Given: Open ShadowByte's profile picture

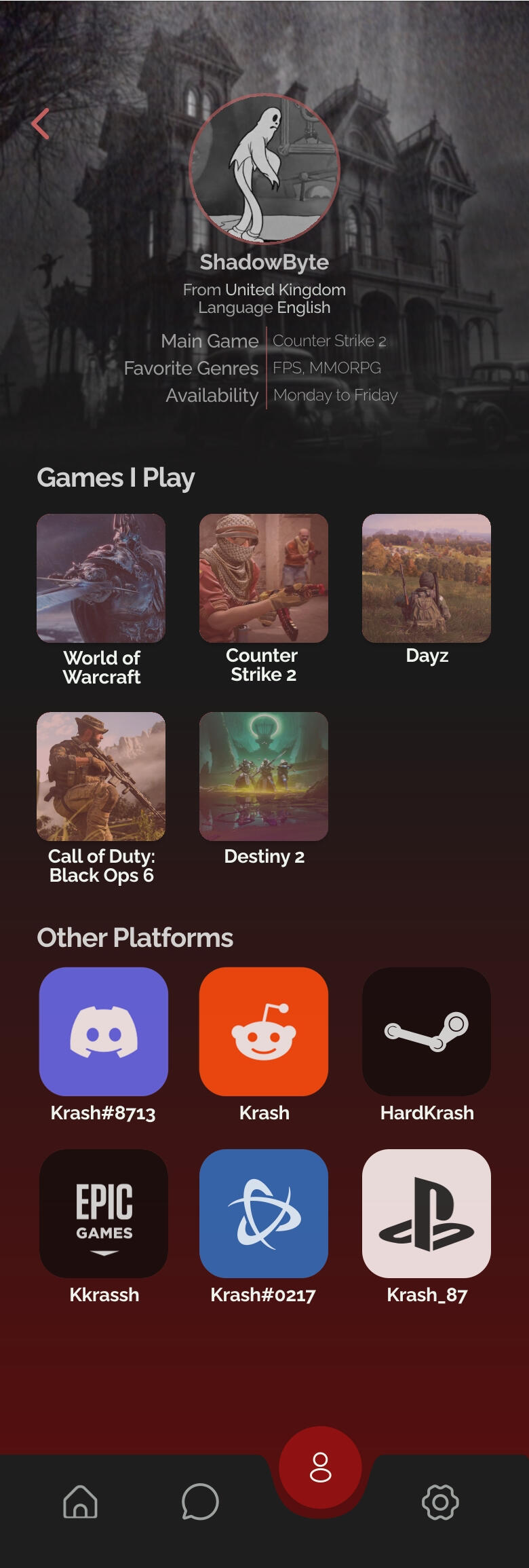Looking at the screenshot, I should point(264,169).
